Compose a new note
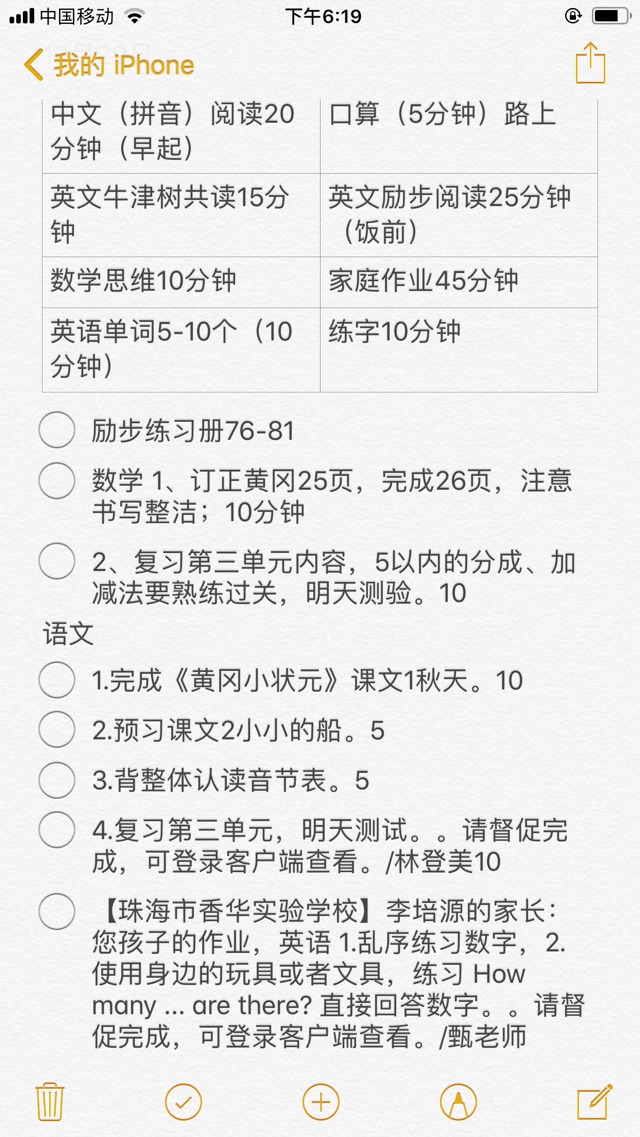The width and height of the screenshot is (640, 1137). [594, 1102]
